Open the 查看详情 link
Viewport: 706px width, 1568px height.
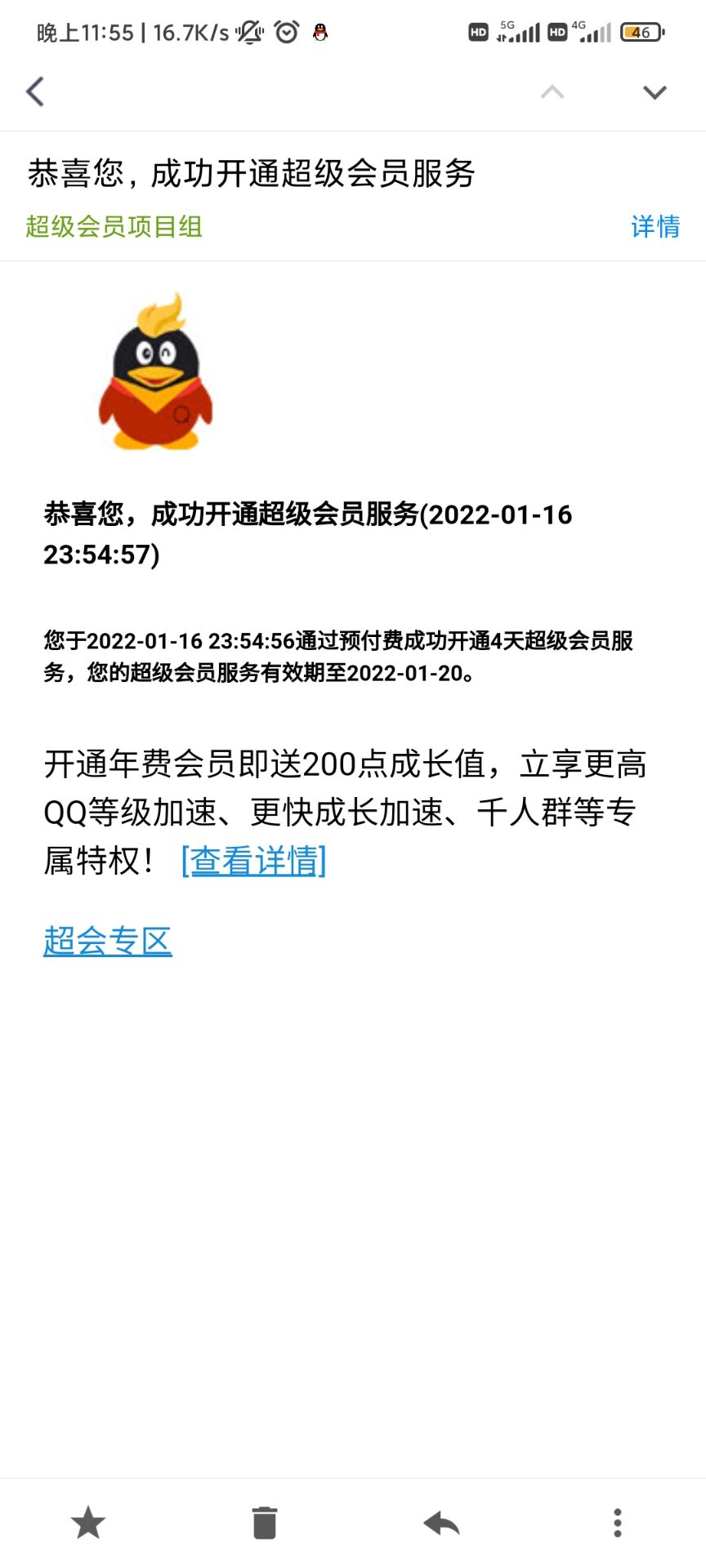pos(253,860)
